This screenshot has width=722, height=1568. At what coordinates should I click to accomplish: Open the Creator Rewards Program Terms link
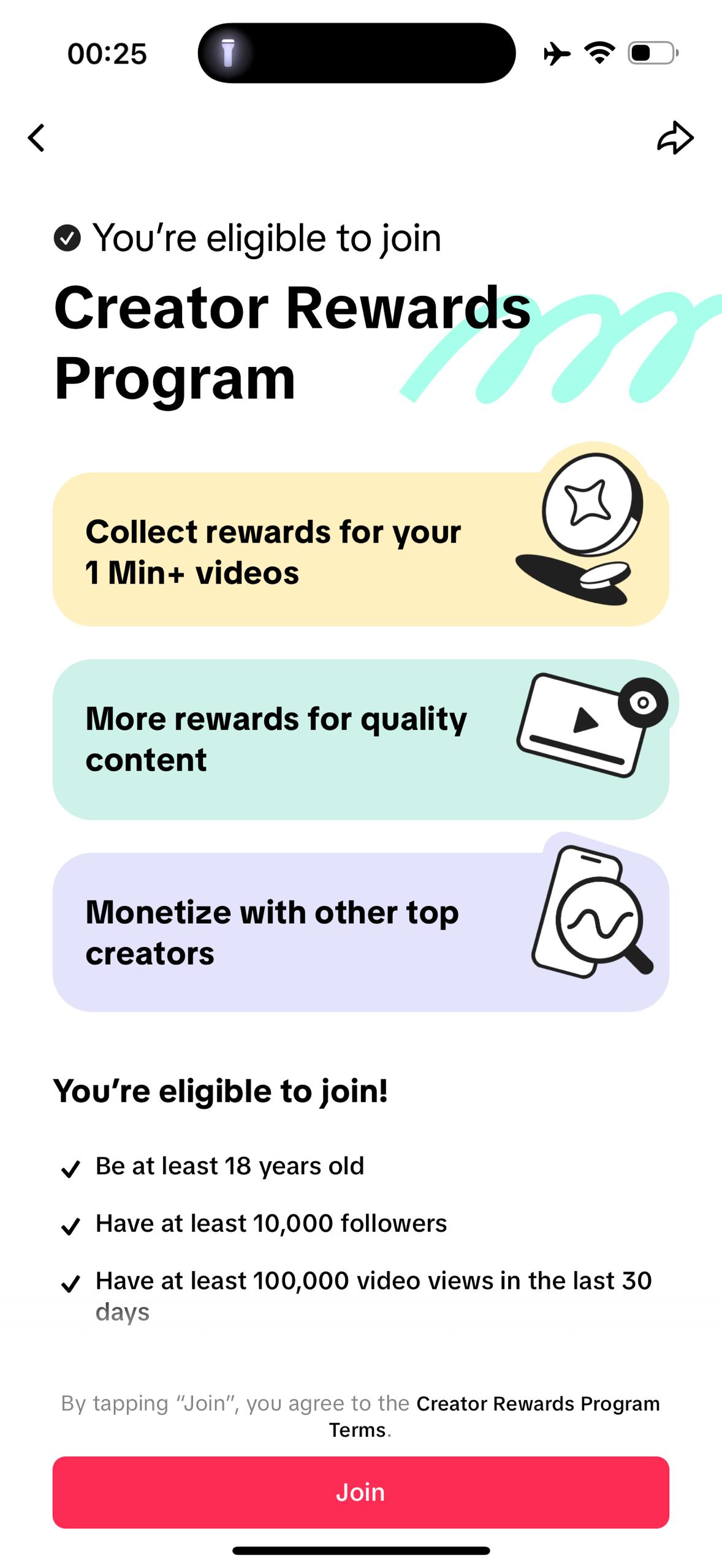click(537, 1404)
